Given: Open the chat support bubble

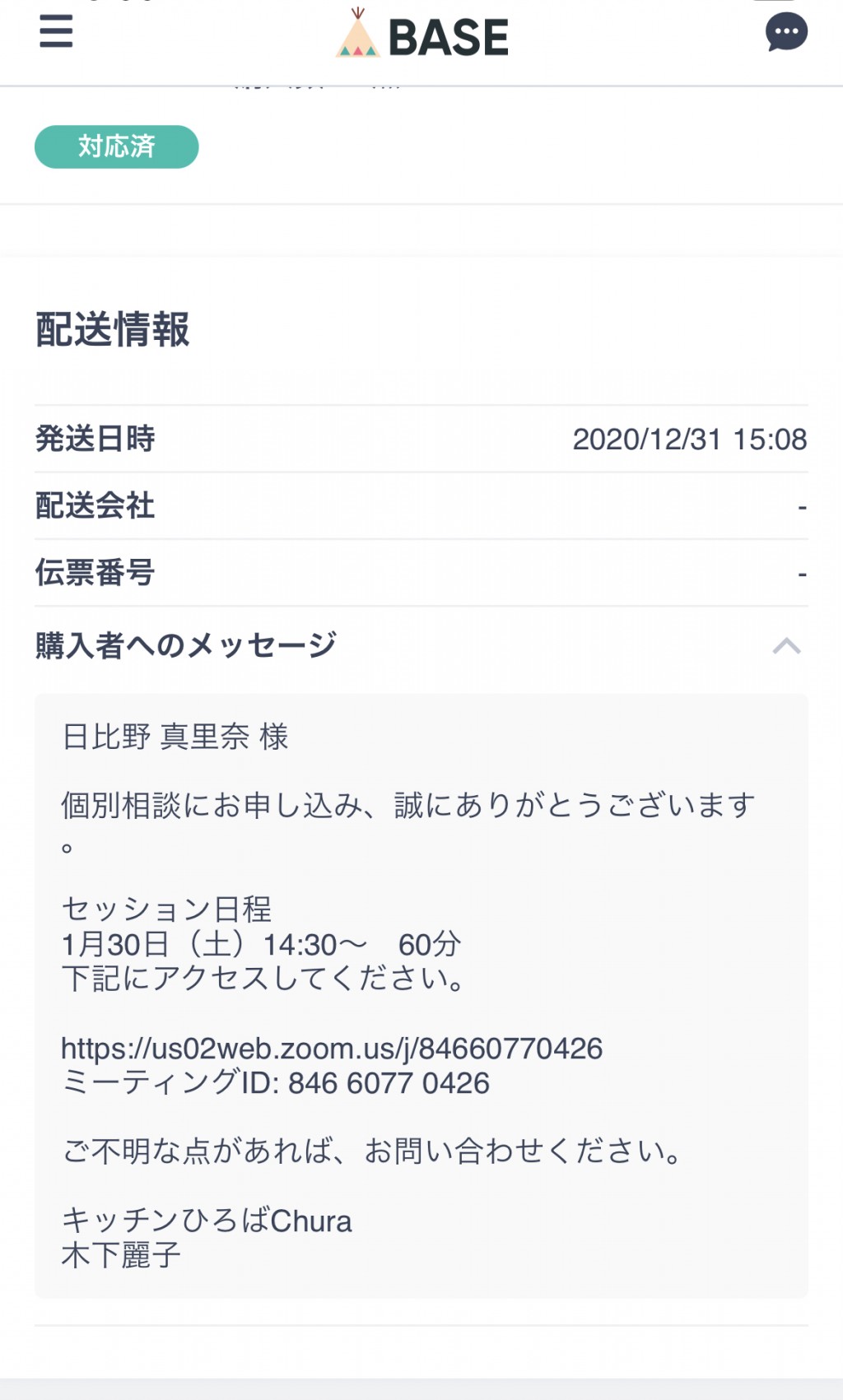Looking at the screenshot, I should [x=786, y=33].
